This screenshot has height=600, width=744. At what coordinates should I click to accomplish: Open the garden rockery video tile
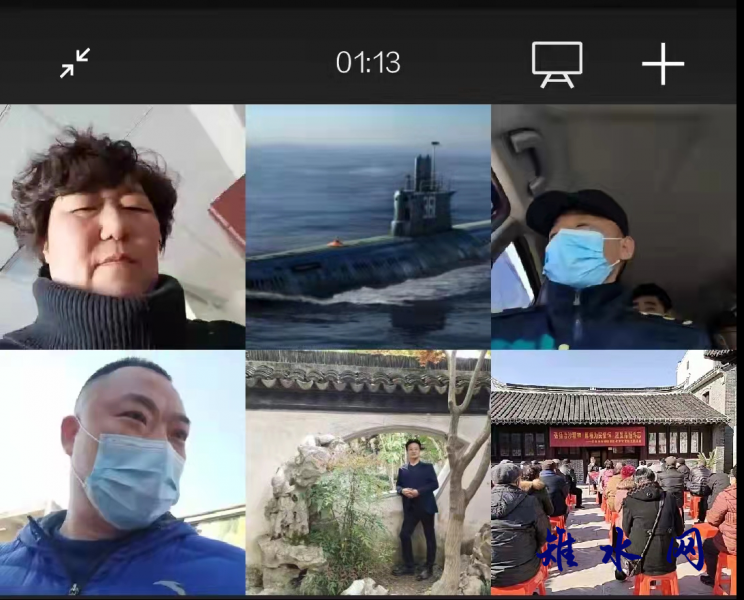pos(368,473)
